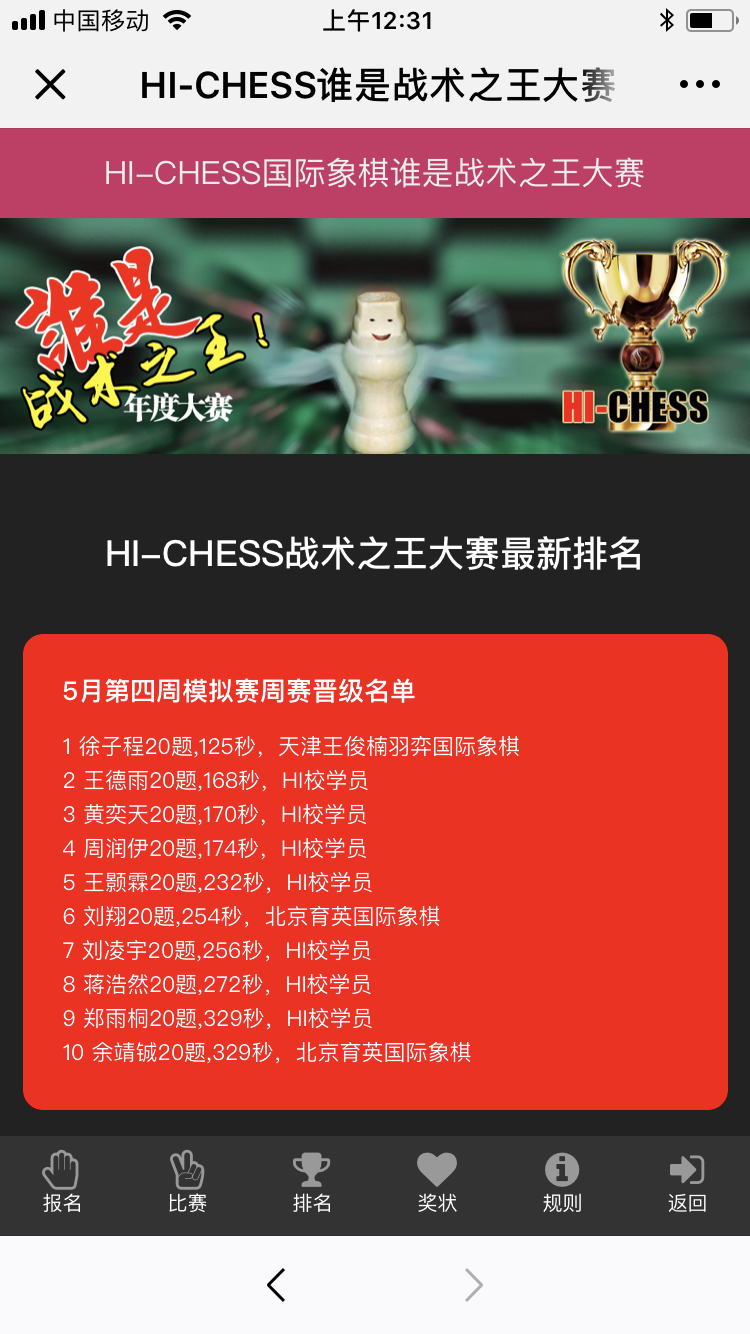750x1334 pixels.
Task: View the 规则 info tab
Action: (x=562, y=1183)
